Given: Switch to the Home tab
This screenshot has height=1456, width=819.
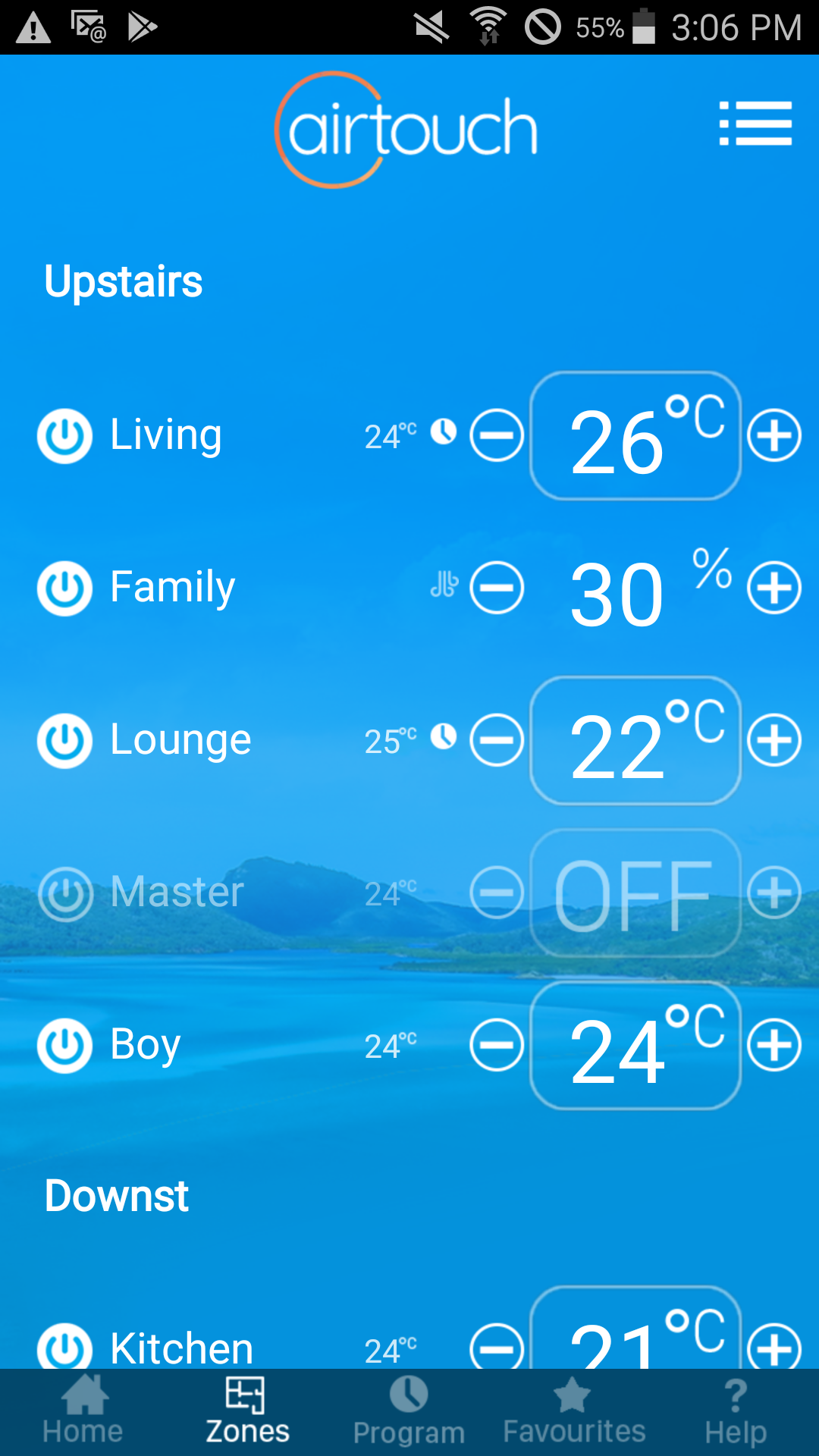Looking at the screenshot, I should [83, 1412].
